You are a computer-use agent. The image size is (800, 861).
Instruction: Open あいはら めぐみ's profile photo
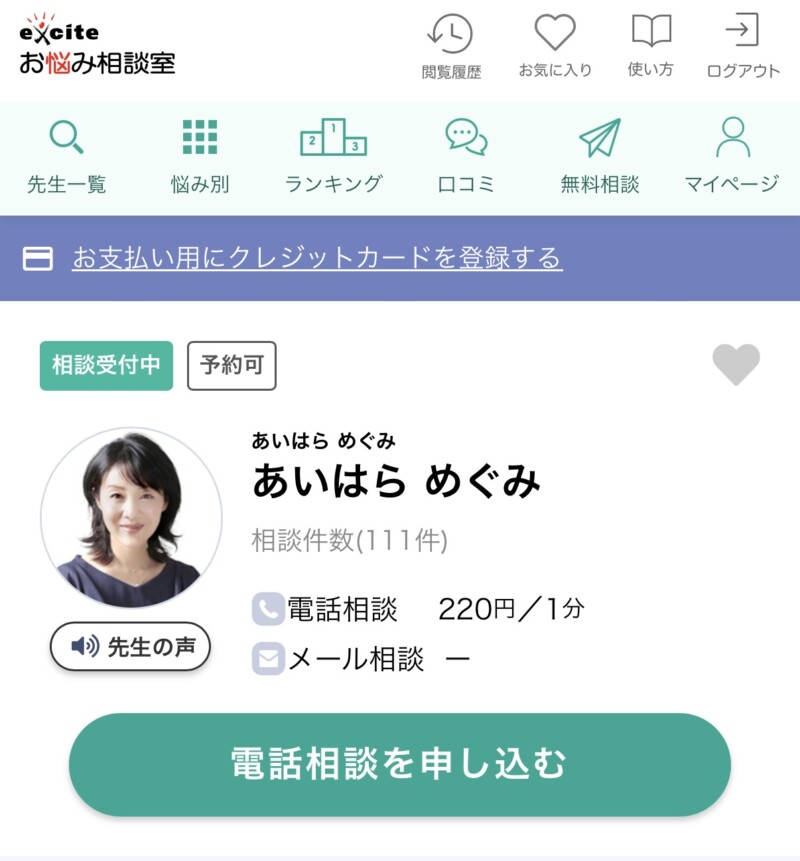131,517
